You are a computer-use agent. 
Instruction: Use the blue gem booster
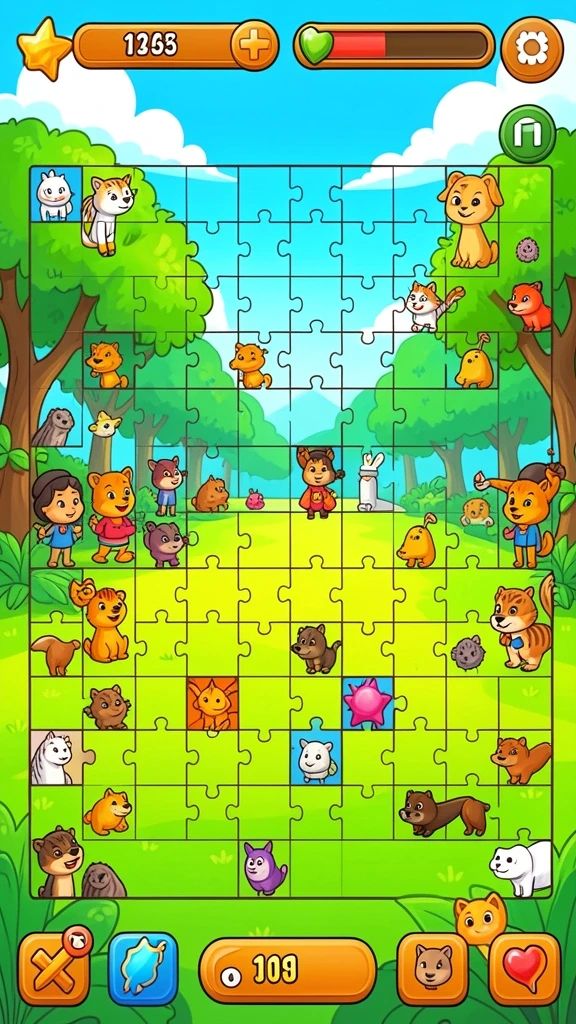142,968
